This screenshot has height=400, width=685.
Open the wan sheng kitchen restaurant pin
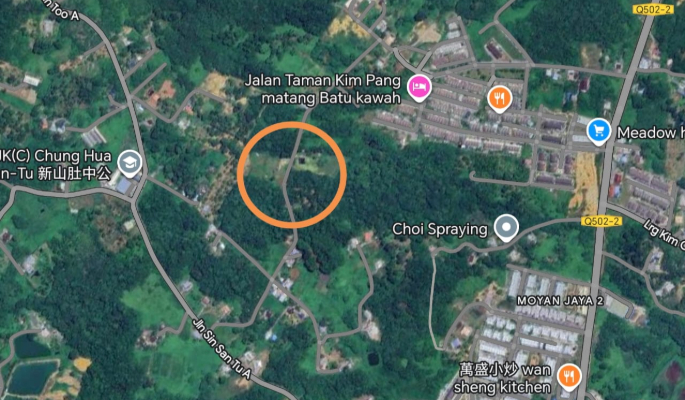click(x=570, y=376)
